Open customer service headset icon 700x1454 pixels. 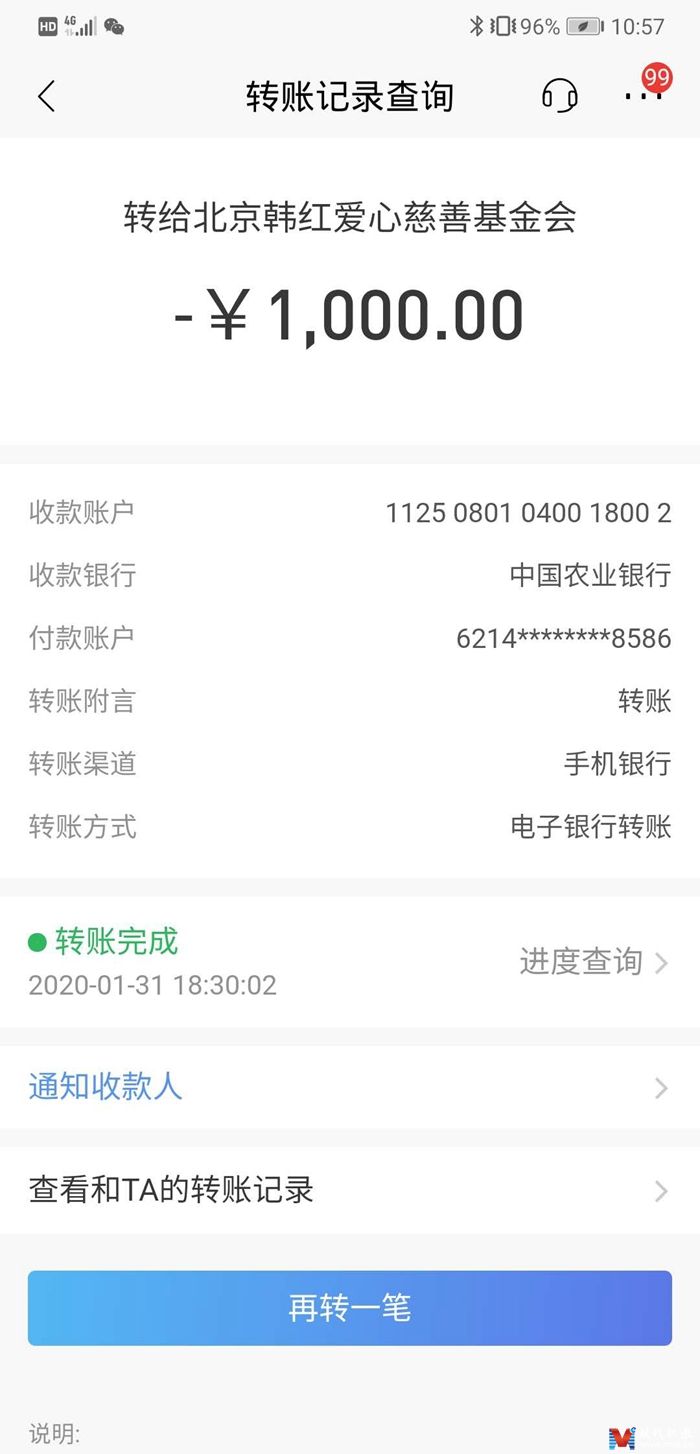coord(560,96)
